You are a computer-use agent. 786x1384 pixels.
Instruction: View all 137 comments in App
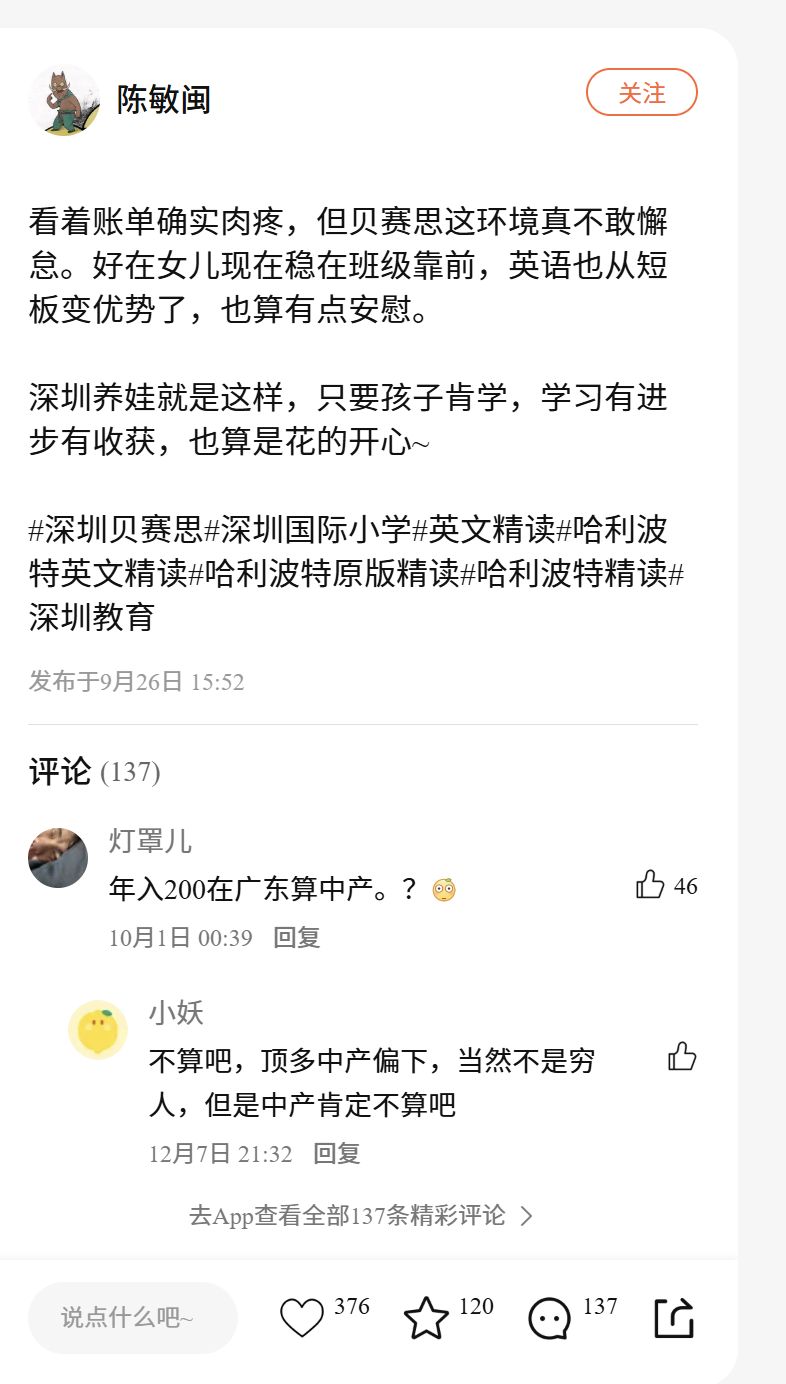coord(361,1216)
